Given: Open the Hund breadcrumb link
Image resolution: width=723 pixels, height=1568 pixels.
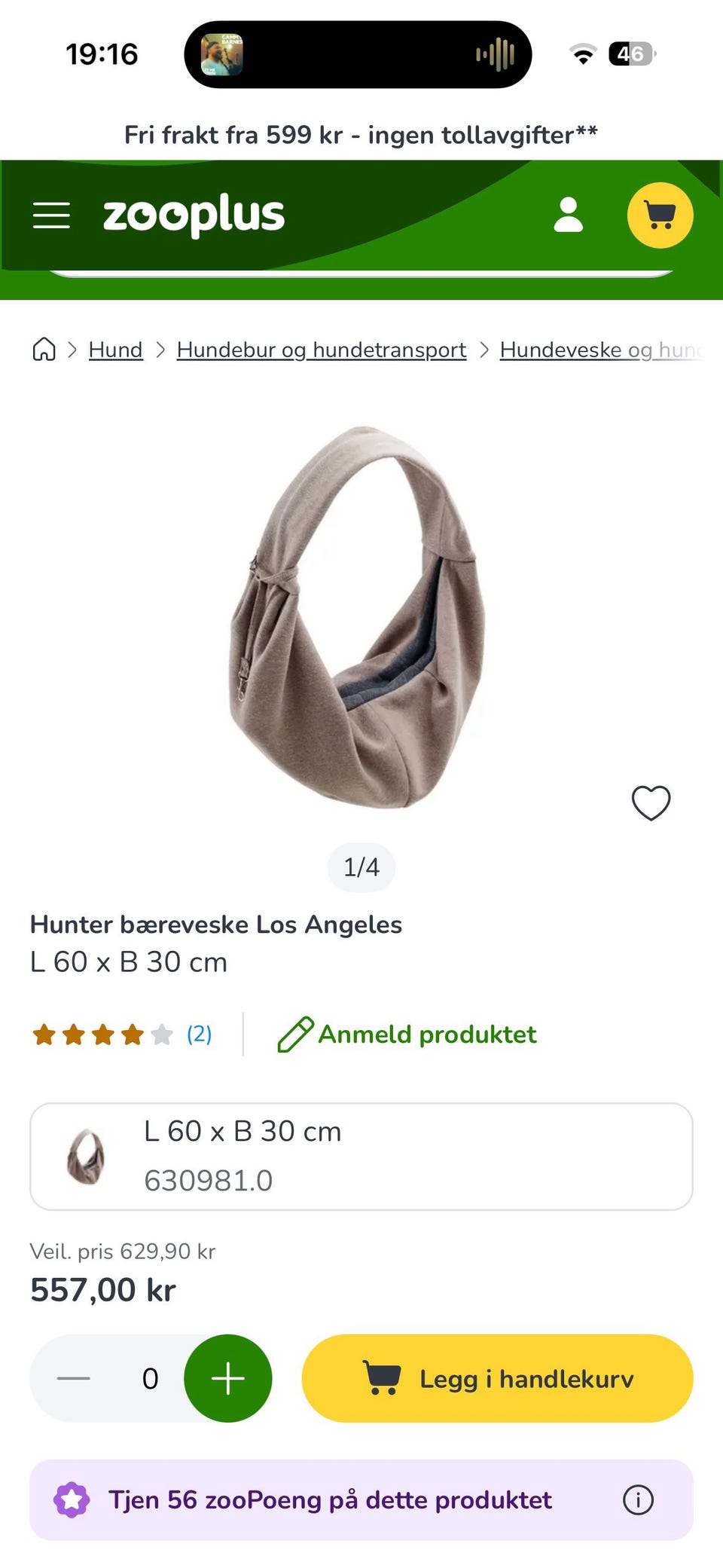Looking at the screenshot, I should pyautogui.click(x=115, y=350).
